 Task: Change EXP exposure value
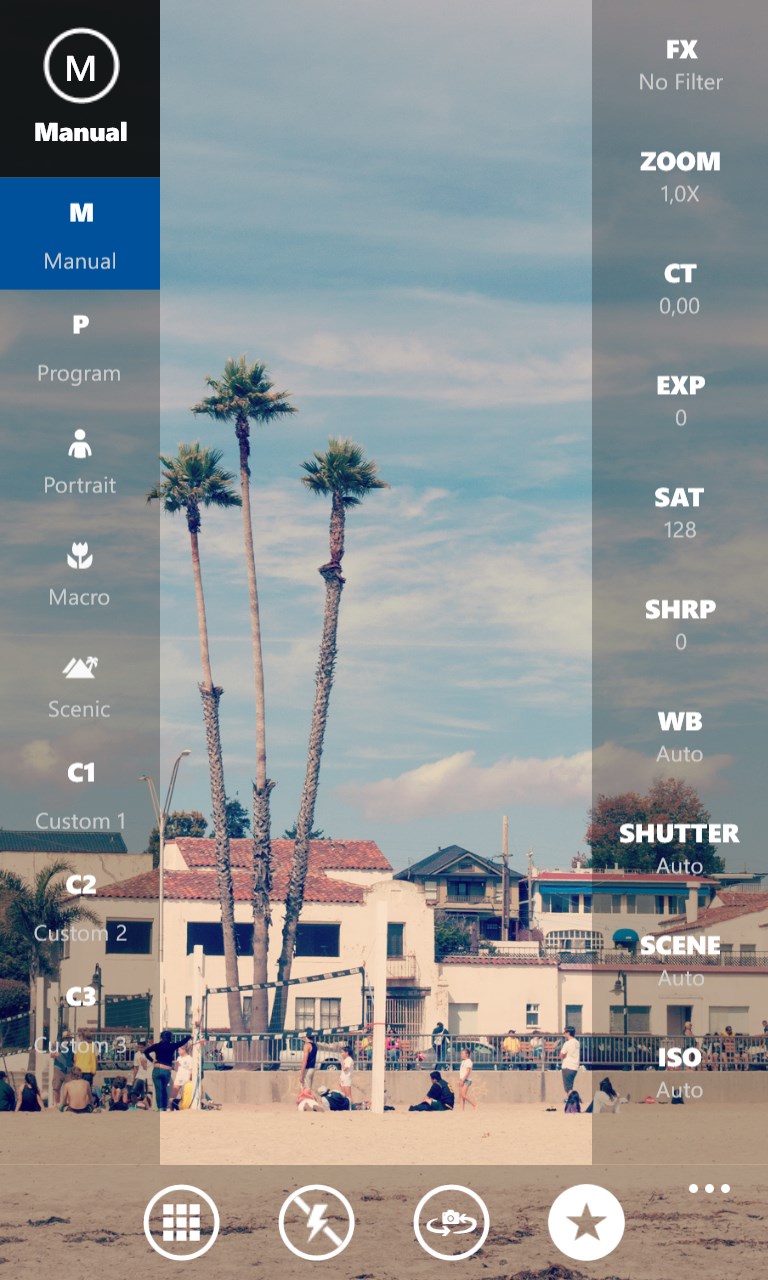(x=680, y=400)
